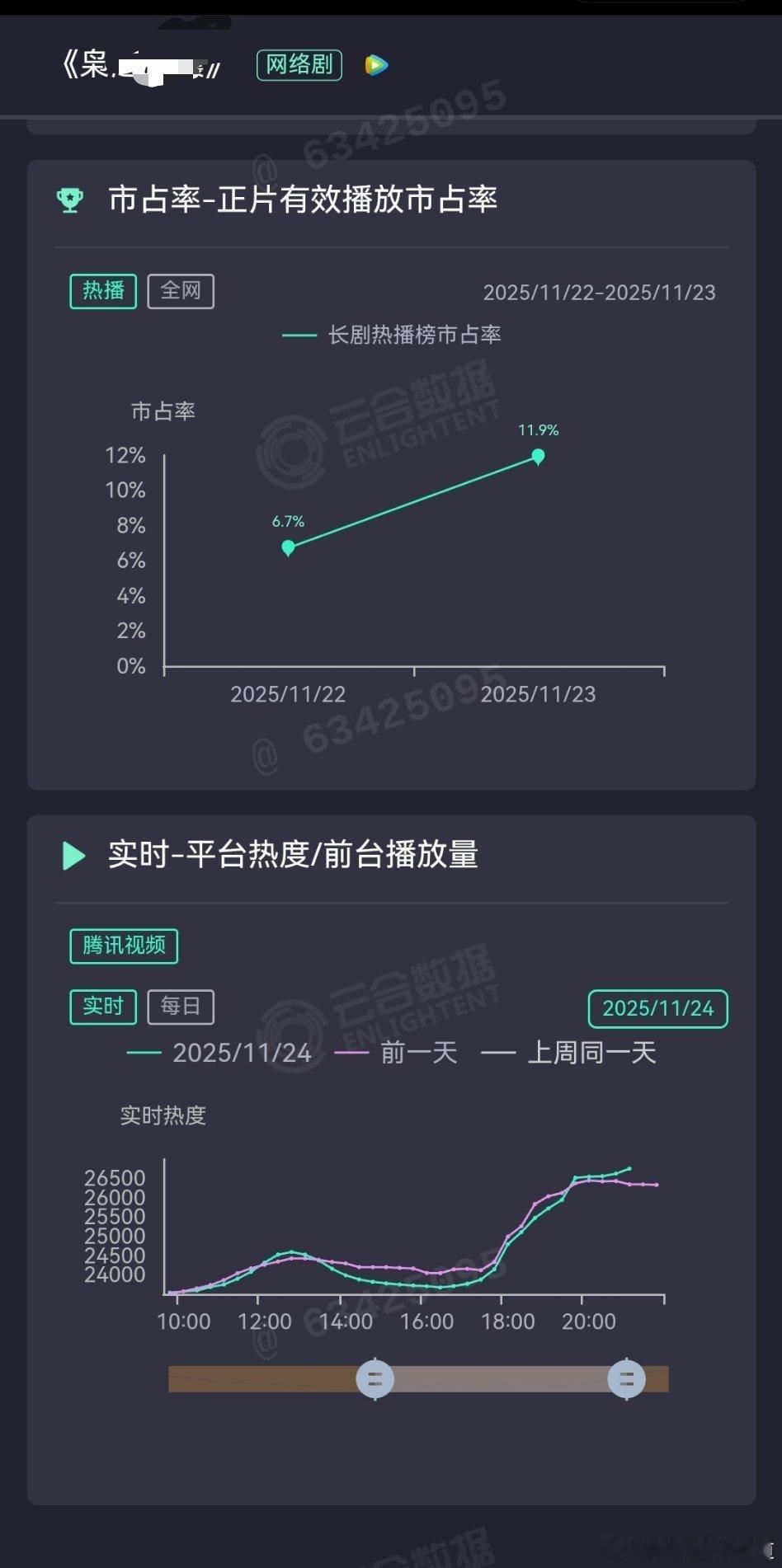This screenshot has width=782, height=1568.
Task: Click the 2025/11/22-2025/11/23 date range text
Action: coord(599,292)
